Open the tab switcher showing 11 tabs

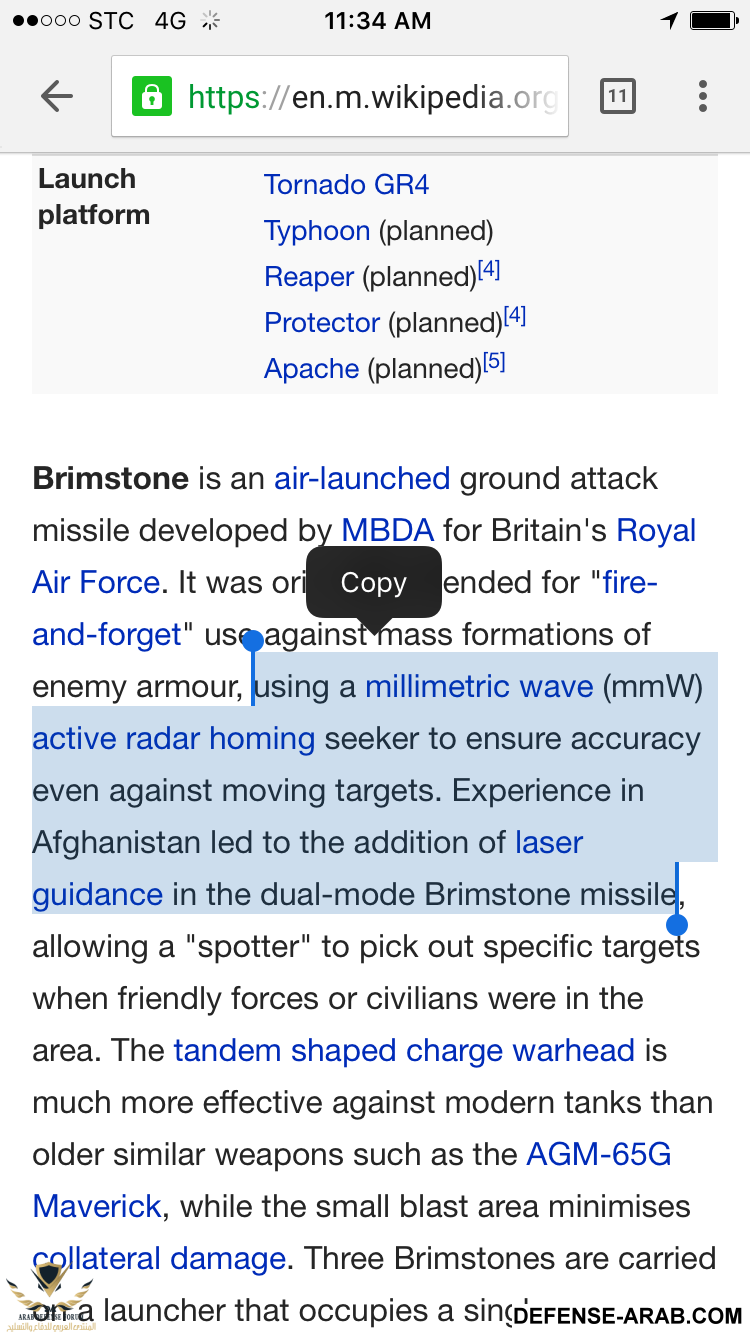tap(617, 96)
